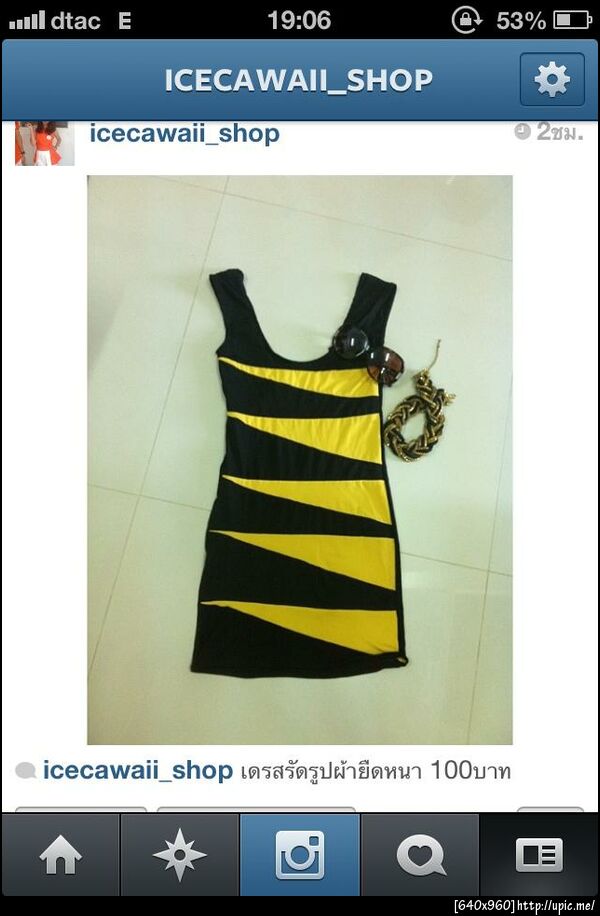600x916 pixels.
Task: Switch to the profile tab
Action: tap(540, 855)
